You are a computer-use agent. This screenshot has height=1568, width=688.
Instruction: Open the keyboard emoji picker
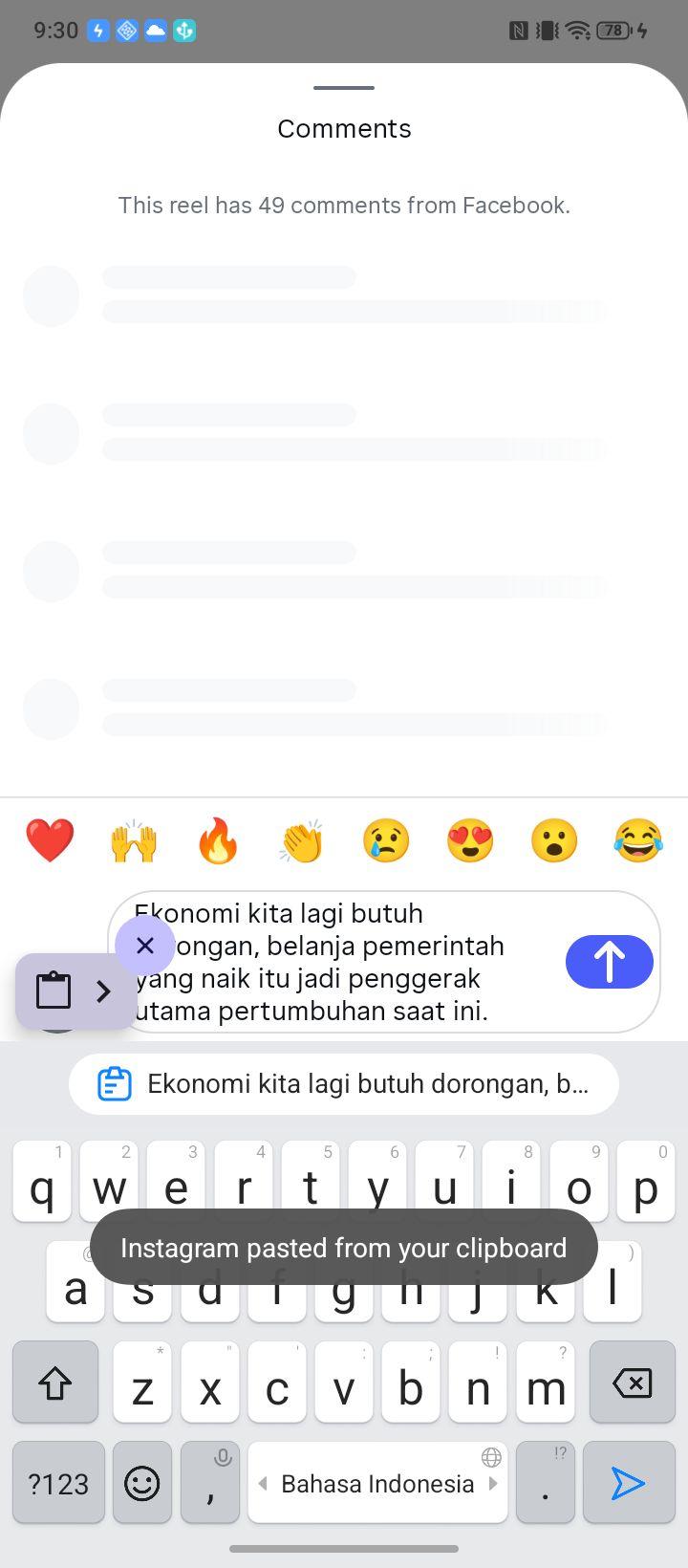142,1483
